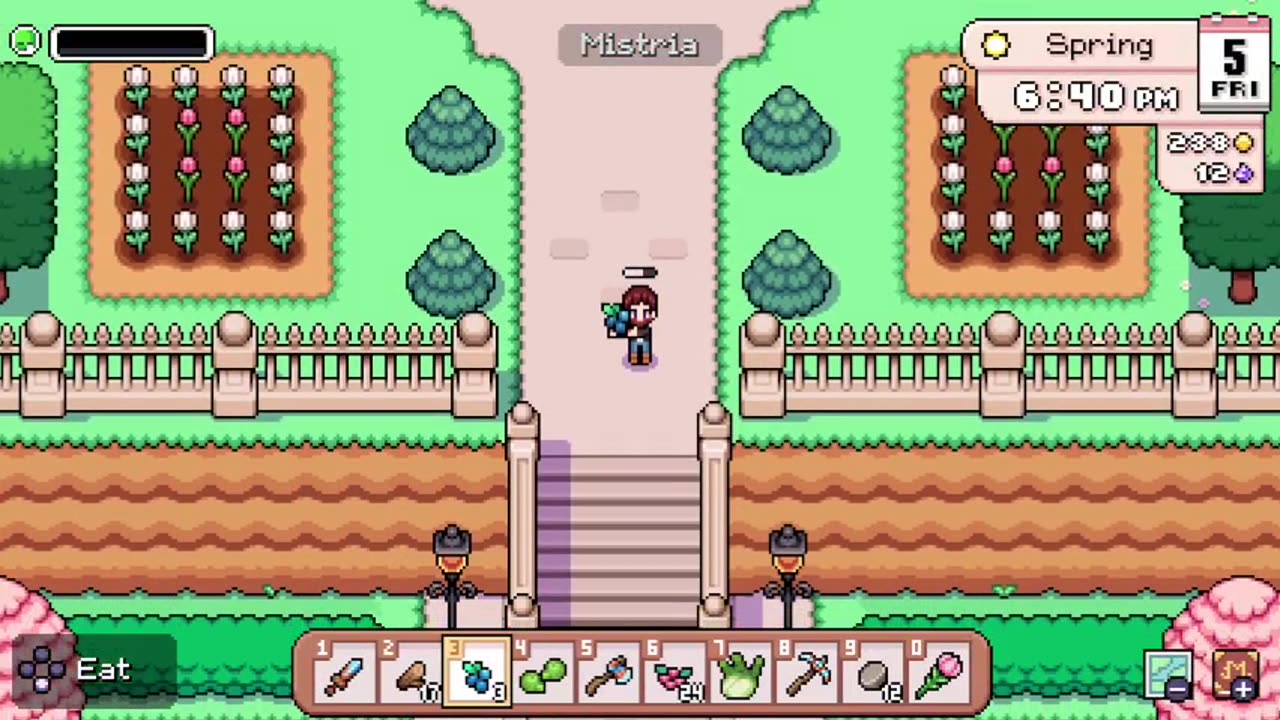Open the map icon with minus
1280x720 pixels.
pyautogui.click(x=1168, y=673)
